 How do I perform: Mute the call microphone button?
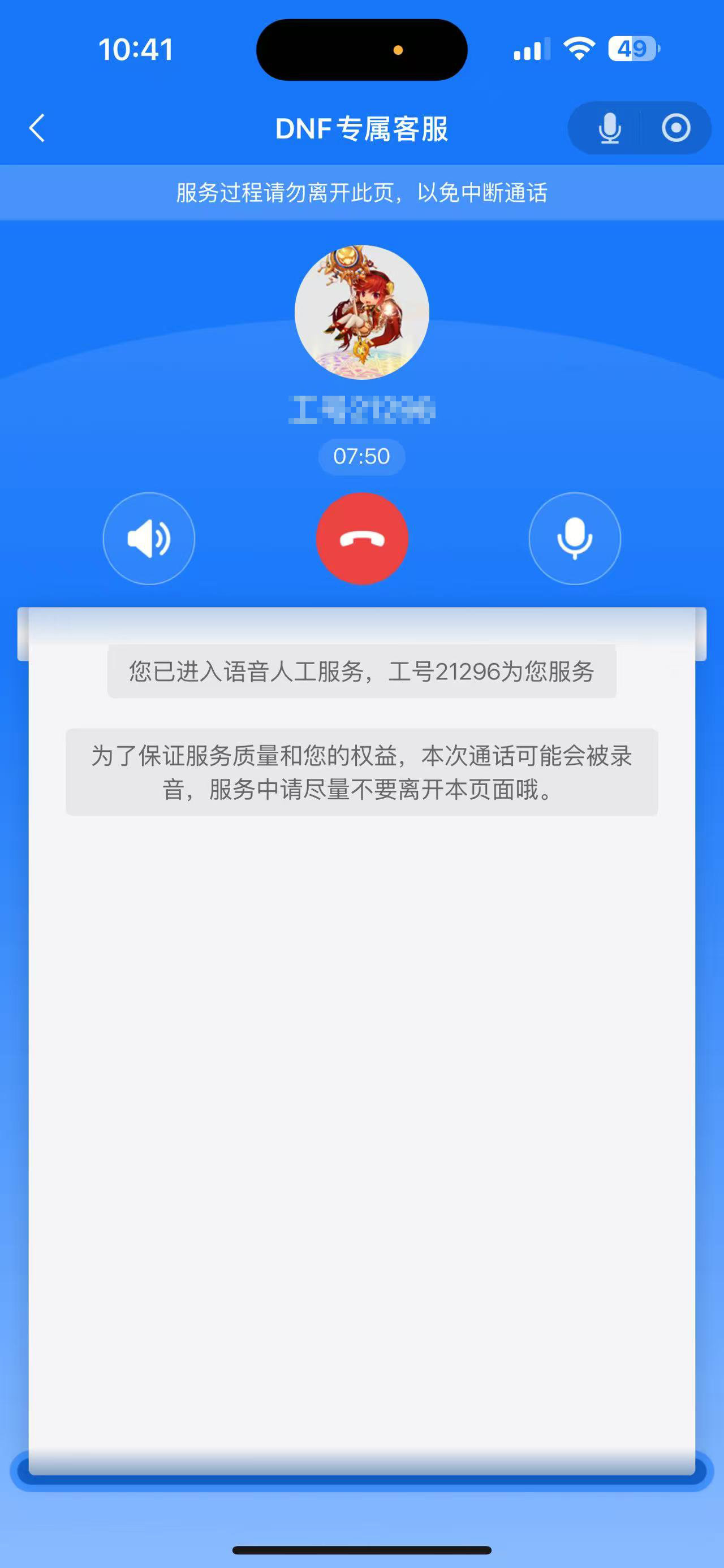coord(574,539)
